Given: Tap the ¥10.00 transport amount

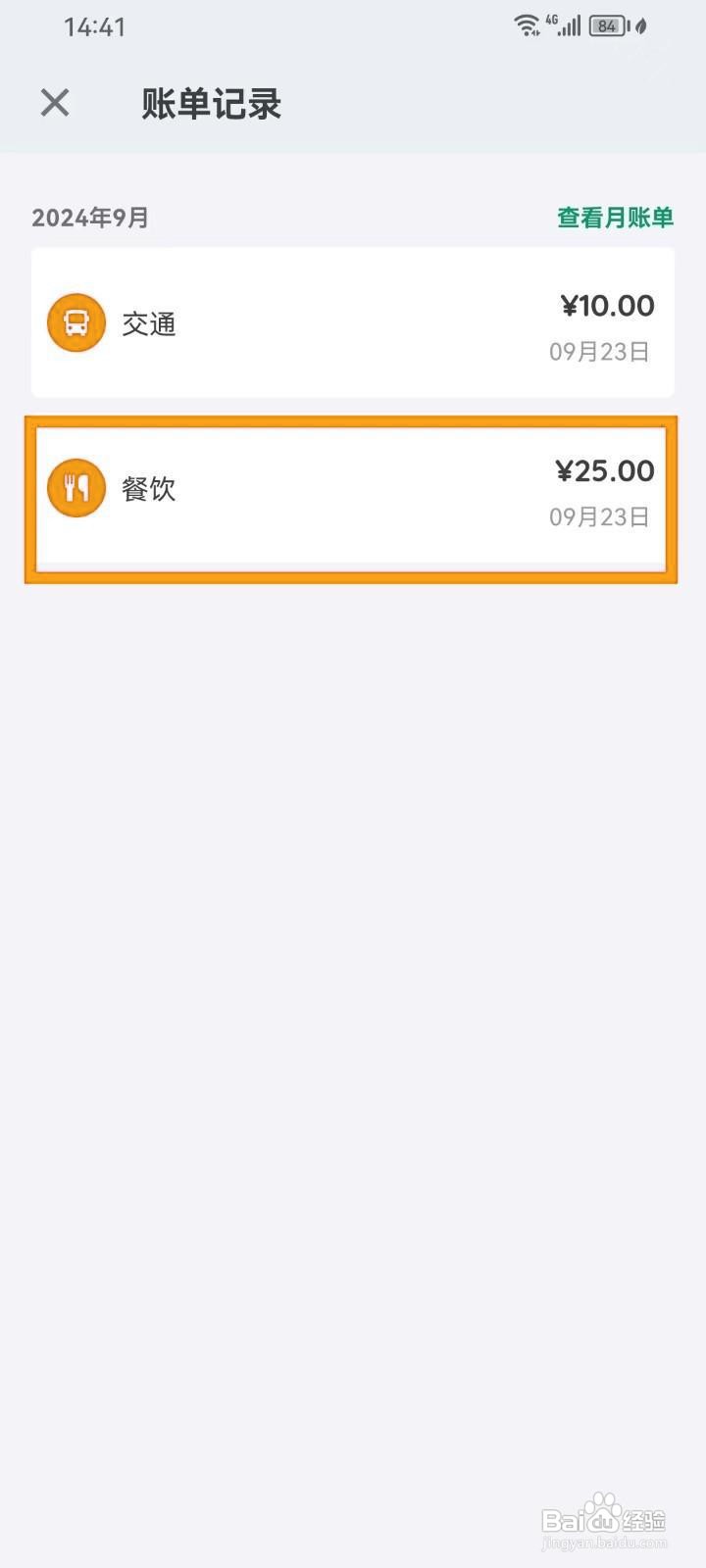Looking at the screenshot, I should click(x=605, y=306).
